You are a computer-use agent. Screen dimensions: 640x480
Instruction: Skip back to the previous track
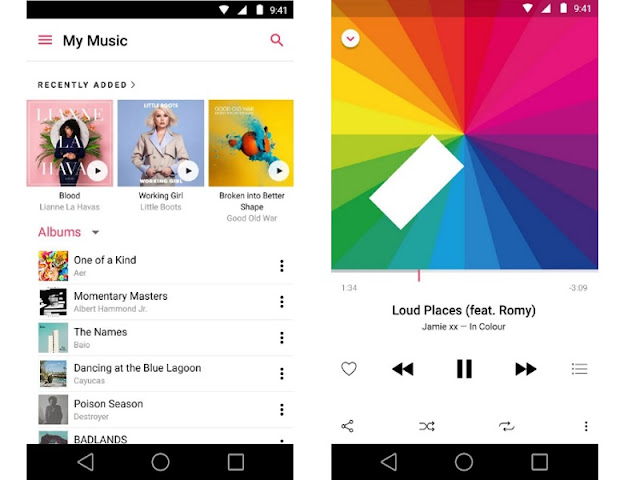(402, 369)
